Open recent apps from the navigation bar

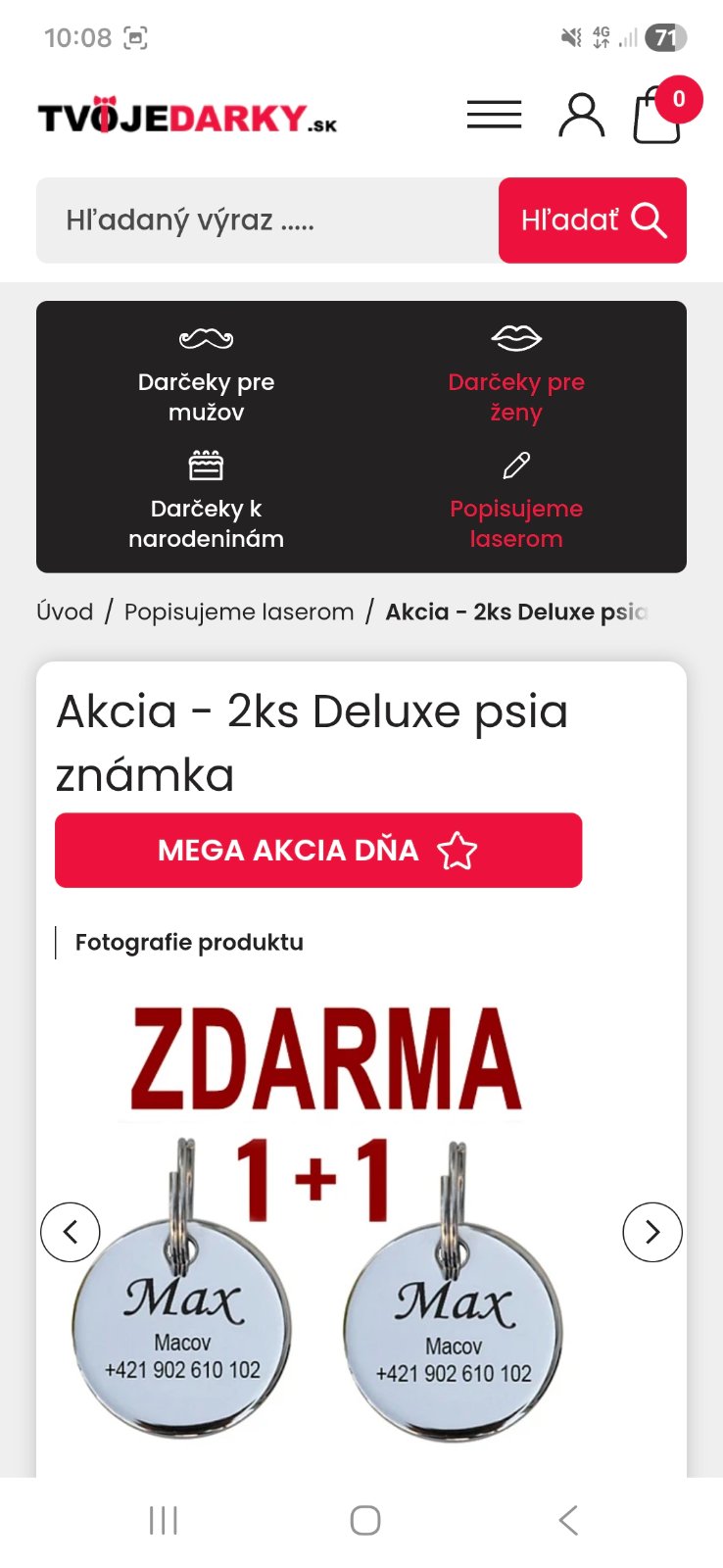point(164,1520)
